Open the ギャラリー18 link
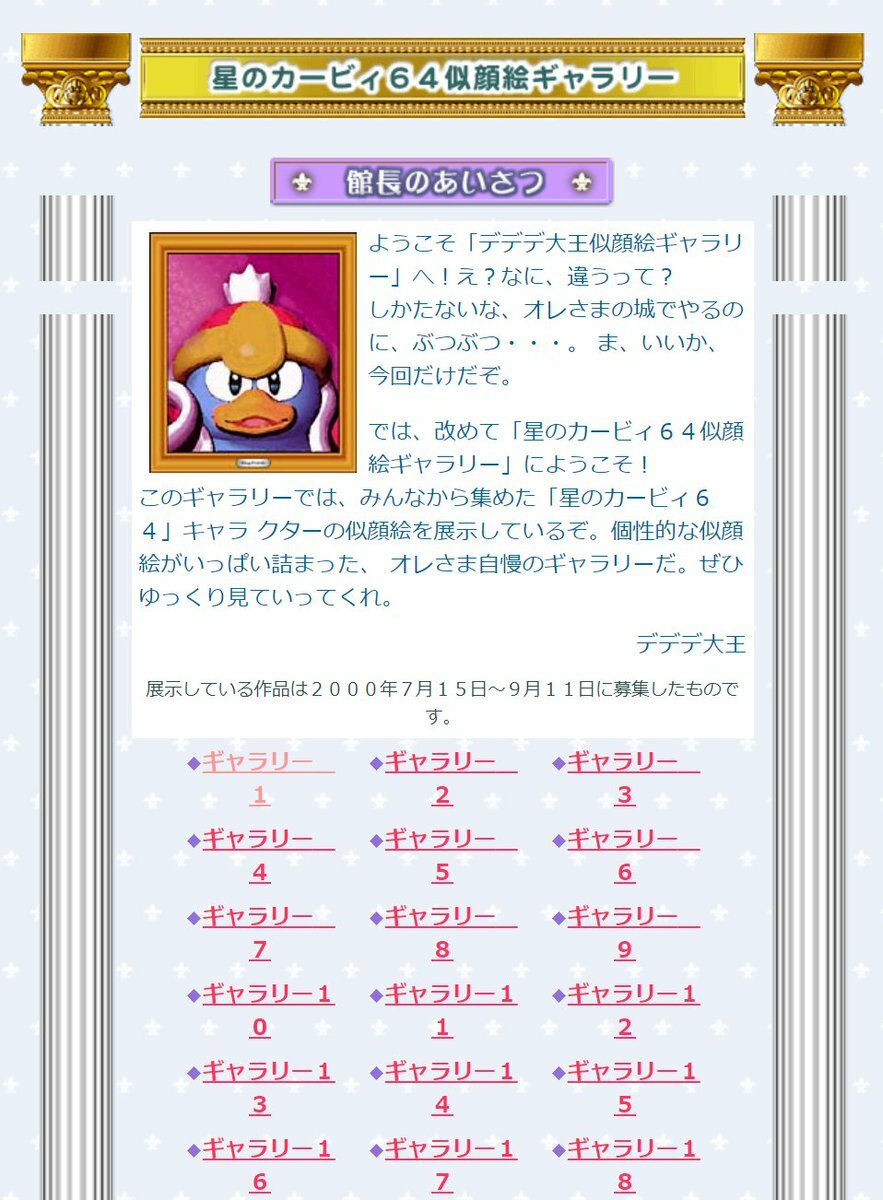This screenshot has width=883, height=1200. tap(633, 1149)
